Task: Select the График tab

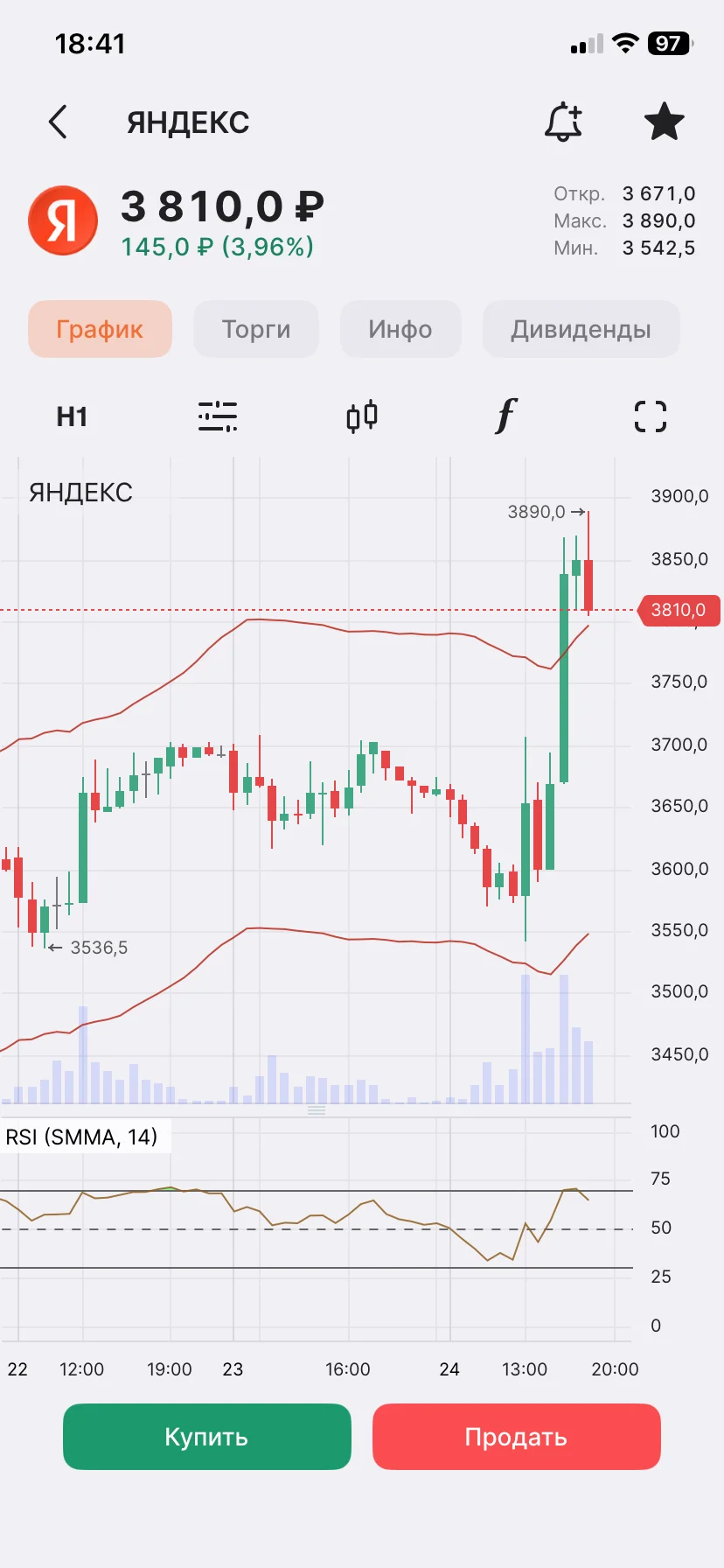Action: [x=100, y=329]
